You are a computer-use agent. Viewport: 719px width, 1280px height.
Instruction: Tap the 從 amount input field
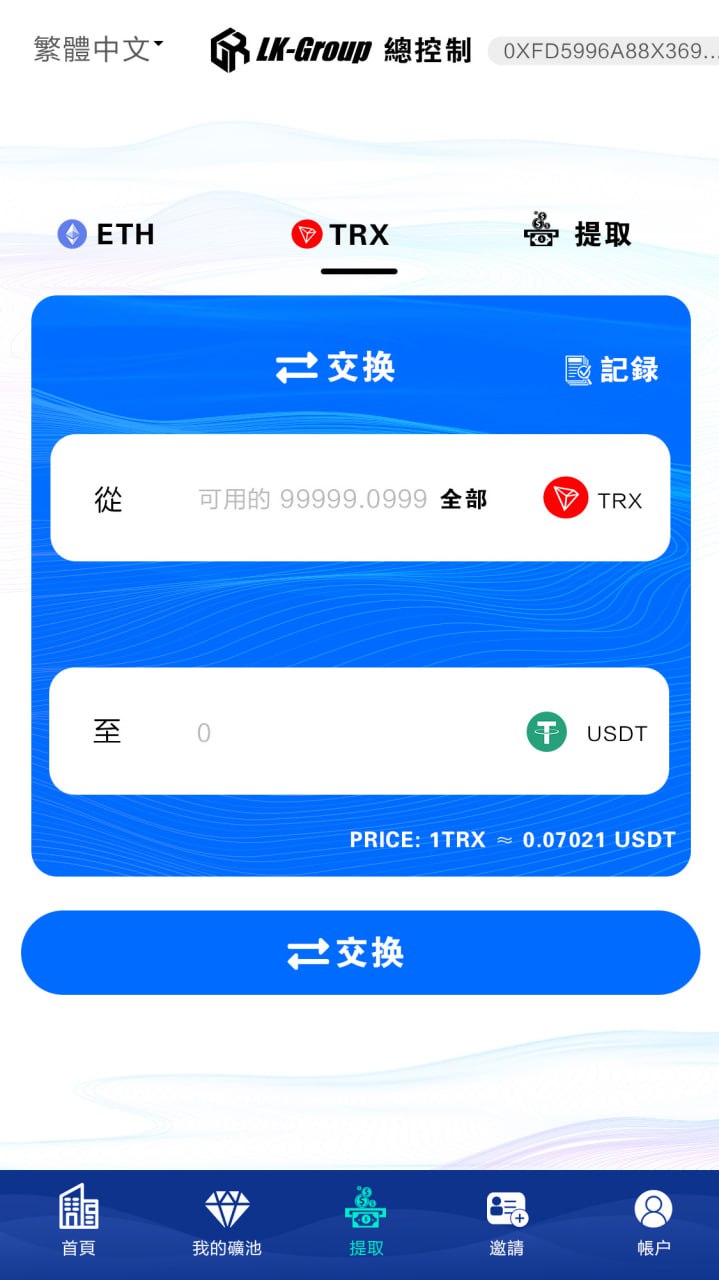310,498
